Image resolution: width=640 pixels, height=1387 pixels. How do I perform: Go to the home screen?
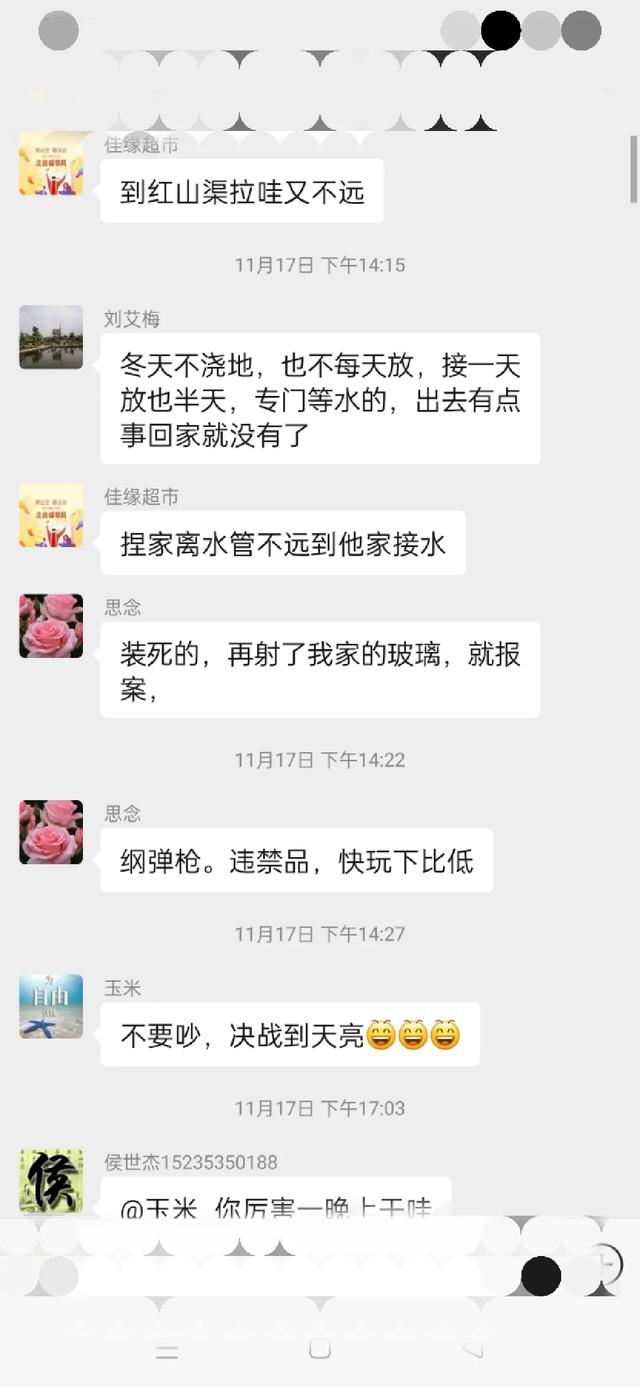point(320,1350)
